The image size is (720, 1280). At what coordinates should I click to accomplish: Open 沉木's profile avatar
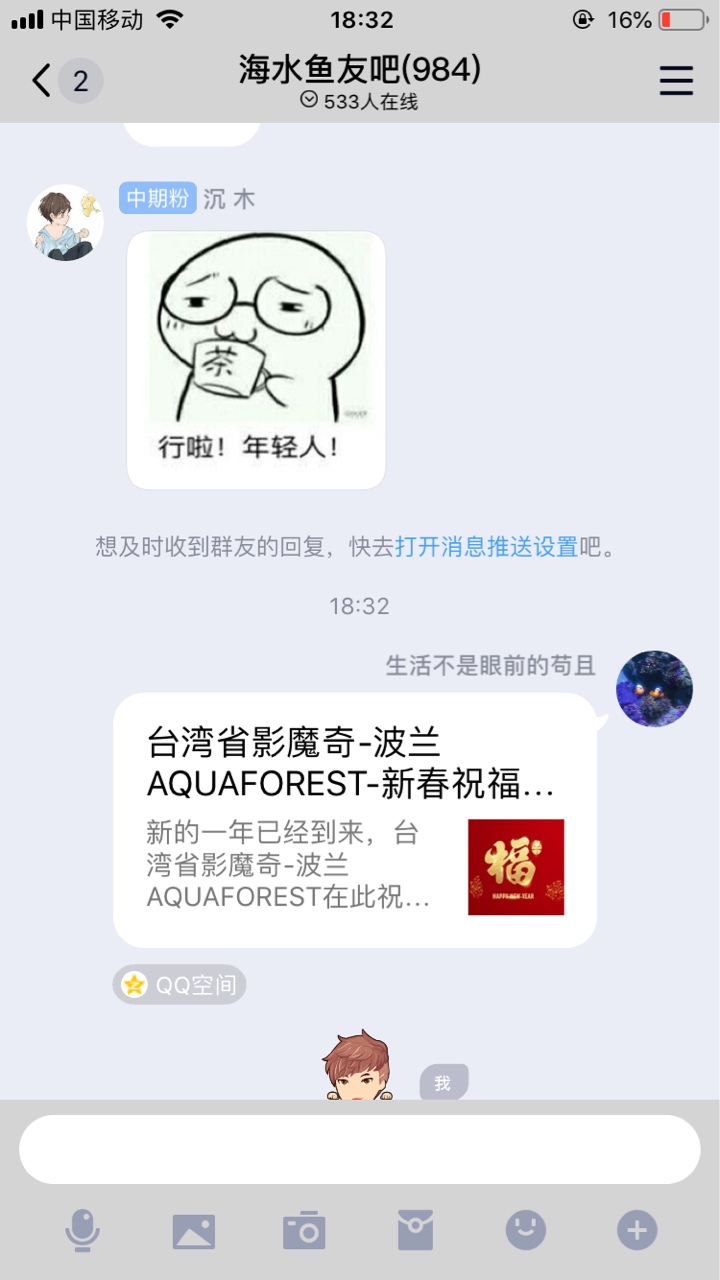[x=64, y=222]
